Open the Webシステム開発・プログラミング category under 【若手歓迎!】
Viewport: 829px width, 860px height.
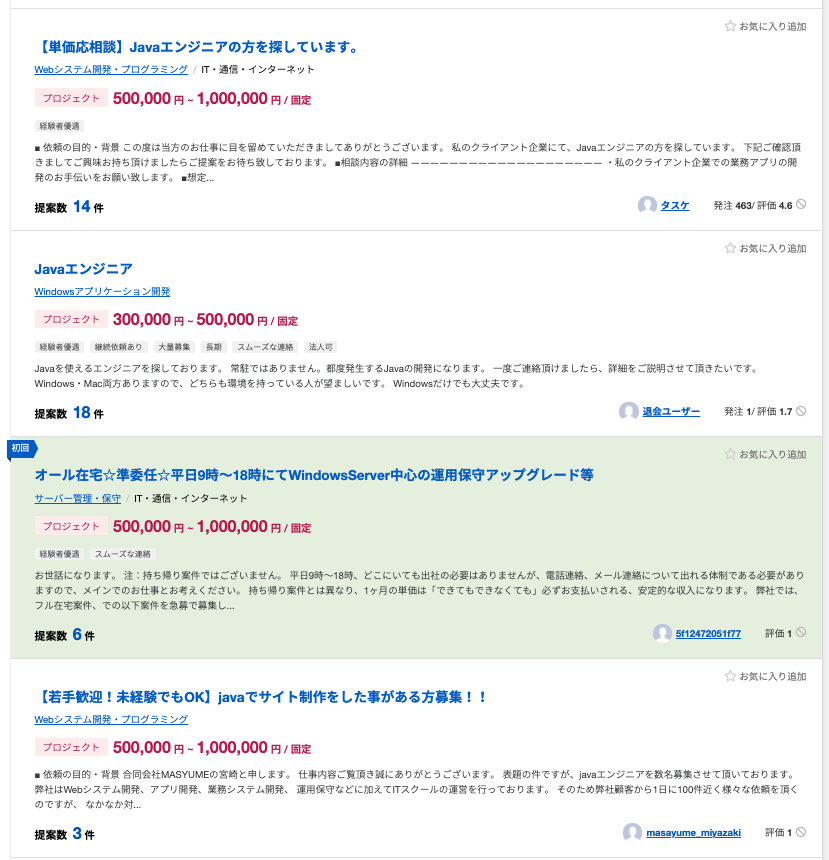point(111,719)
